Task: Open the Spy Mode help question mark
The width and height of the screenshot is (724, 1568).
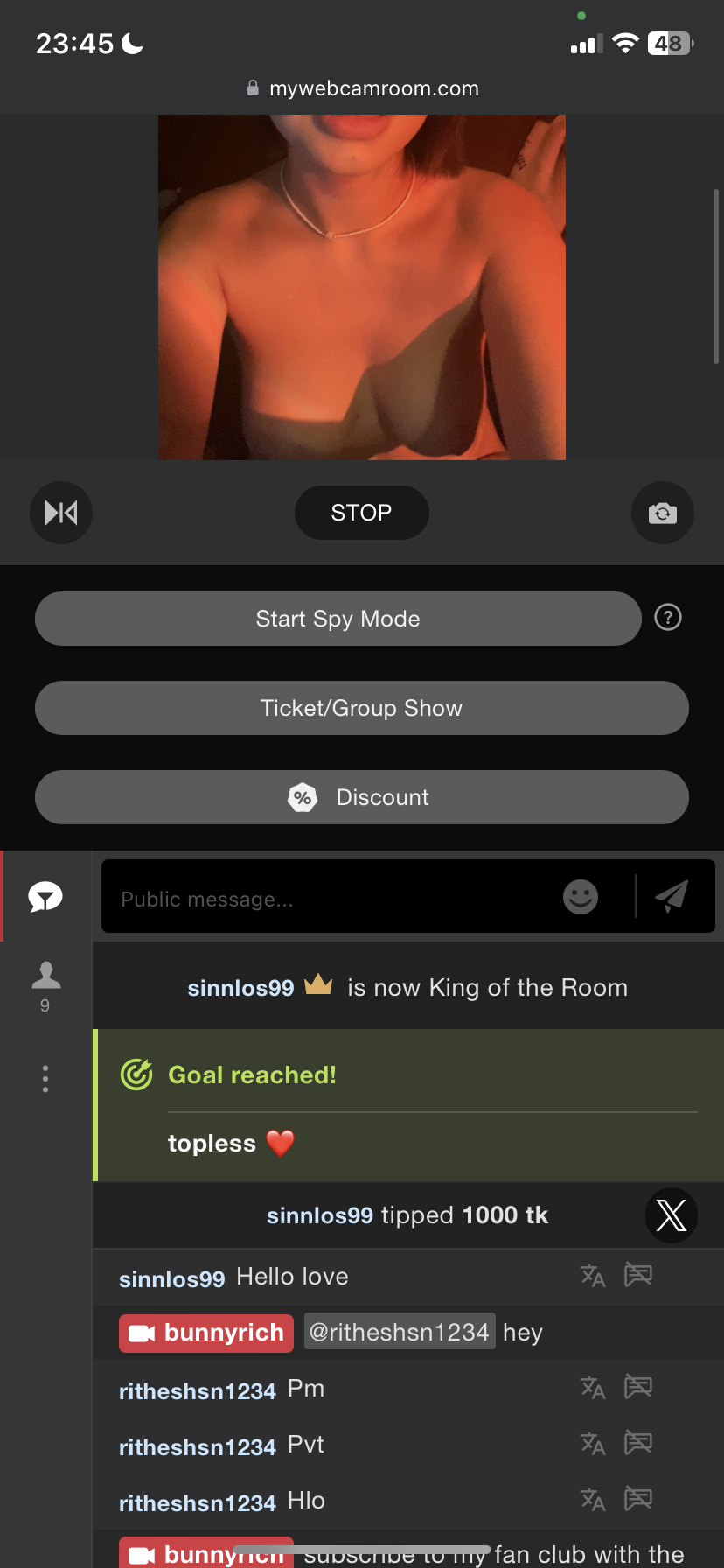Action: point(668,618)
